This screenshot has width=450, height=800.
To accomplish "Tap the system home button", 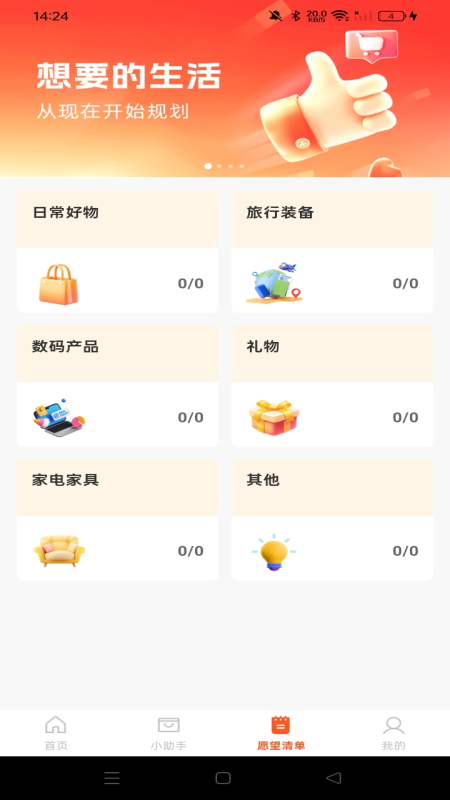I will point(223,778).
